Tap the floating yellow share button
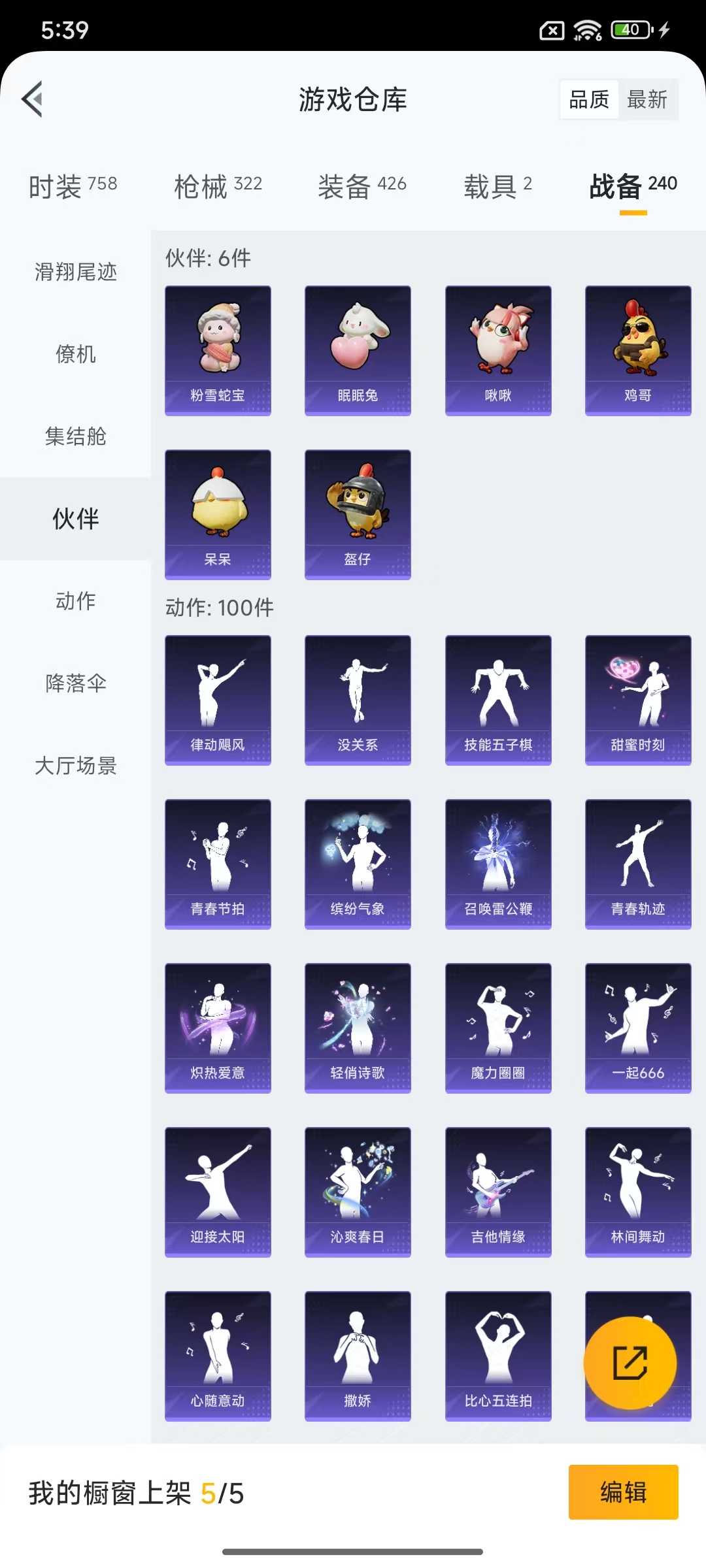 pos(630,1363)
